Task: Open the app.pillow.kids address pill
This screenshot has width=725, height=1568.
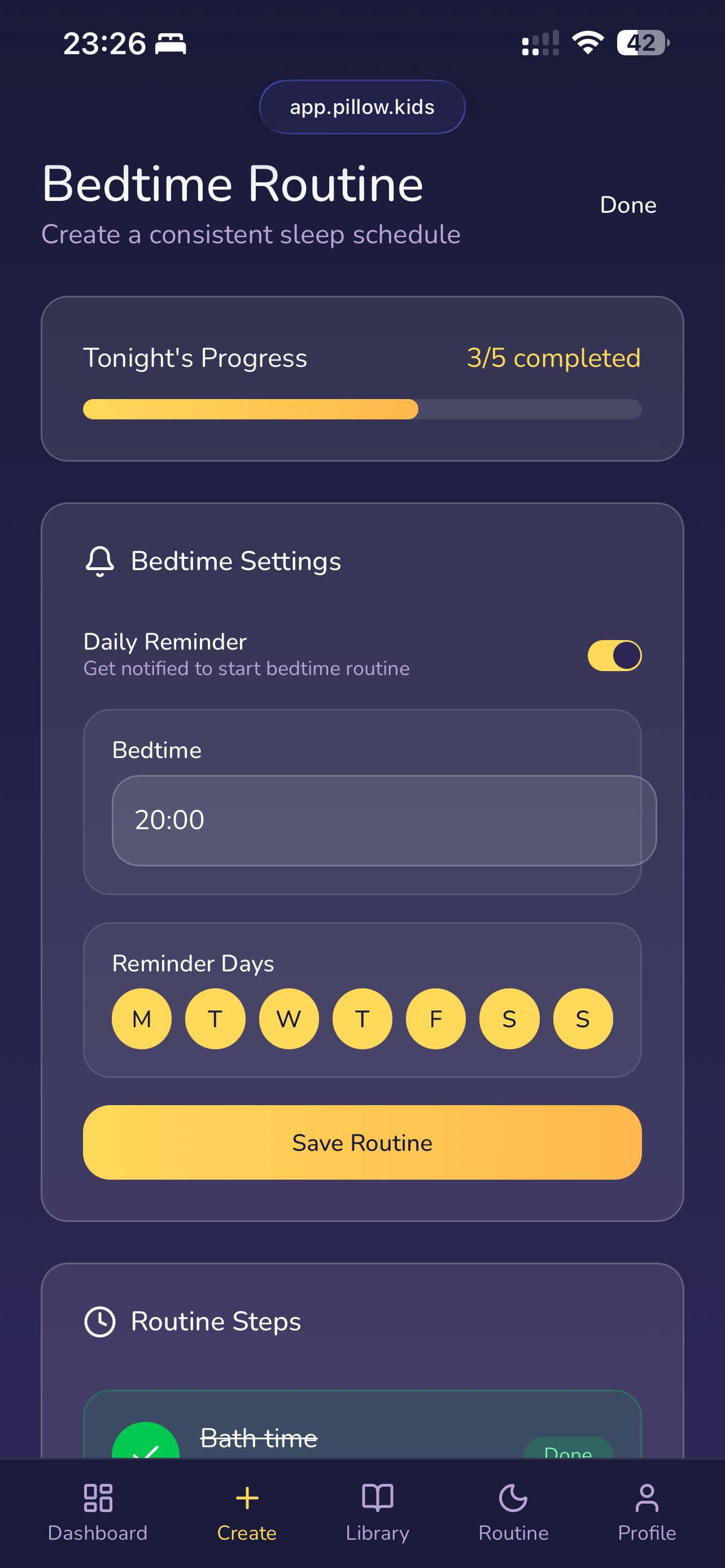Action: click(362, 107)
